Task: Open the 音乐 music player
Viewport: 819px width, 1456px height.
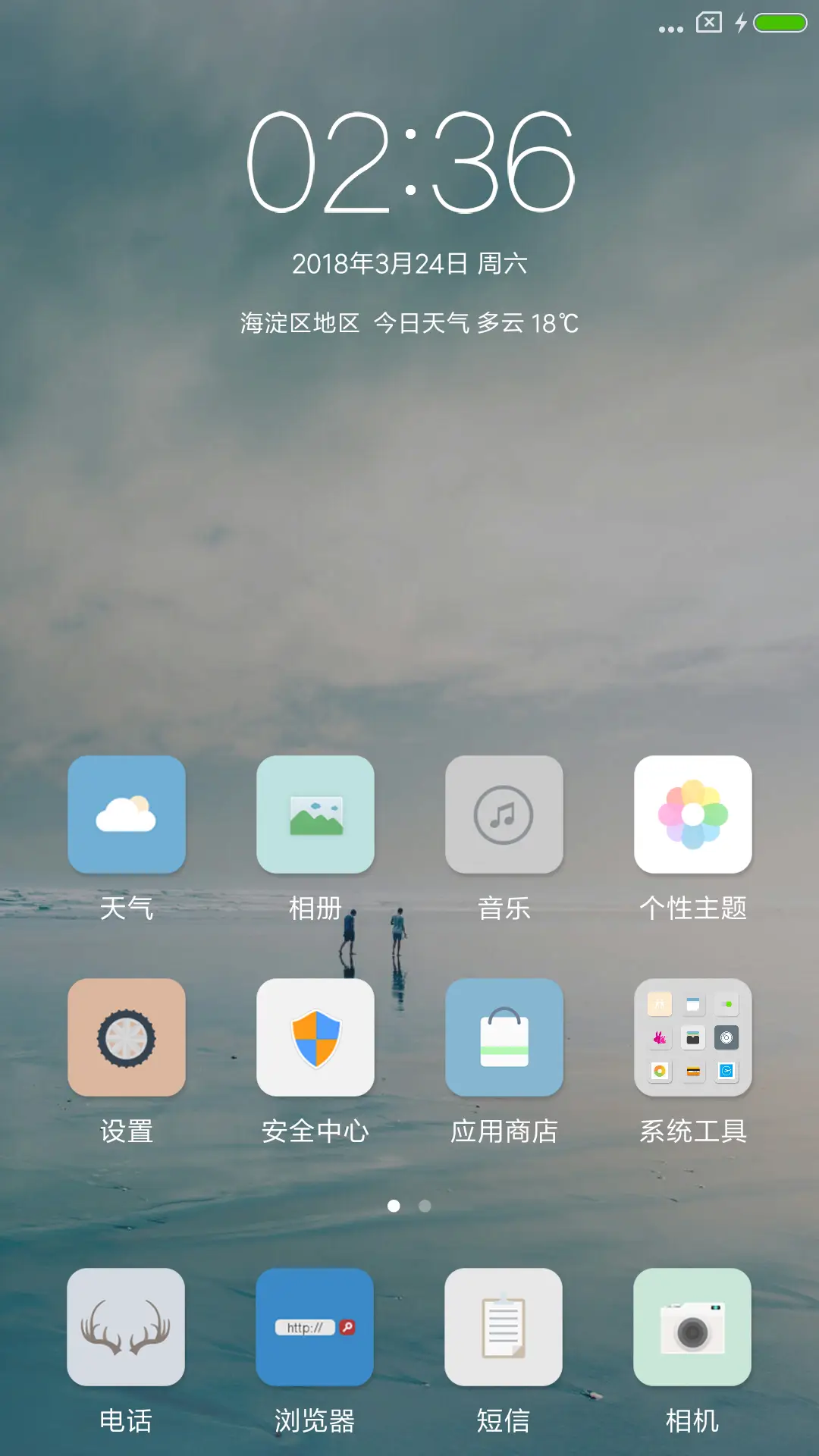Action: coord(505,815)
